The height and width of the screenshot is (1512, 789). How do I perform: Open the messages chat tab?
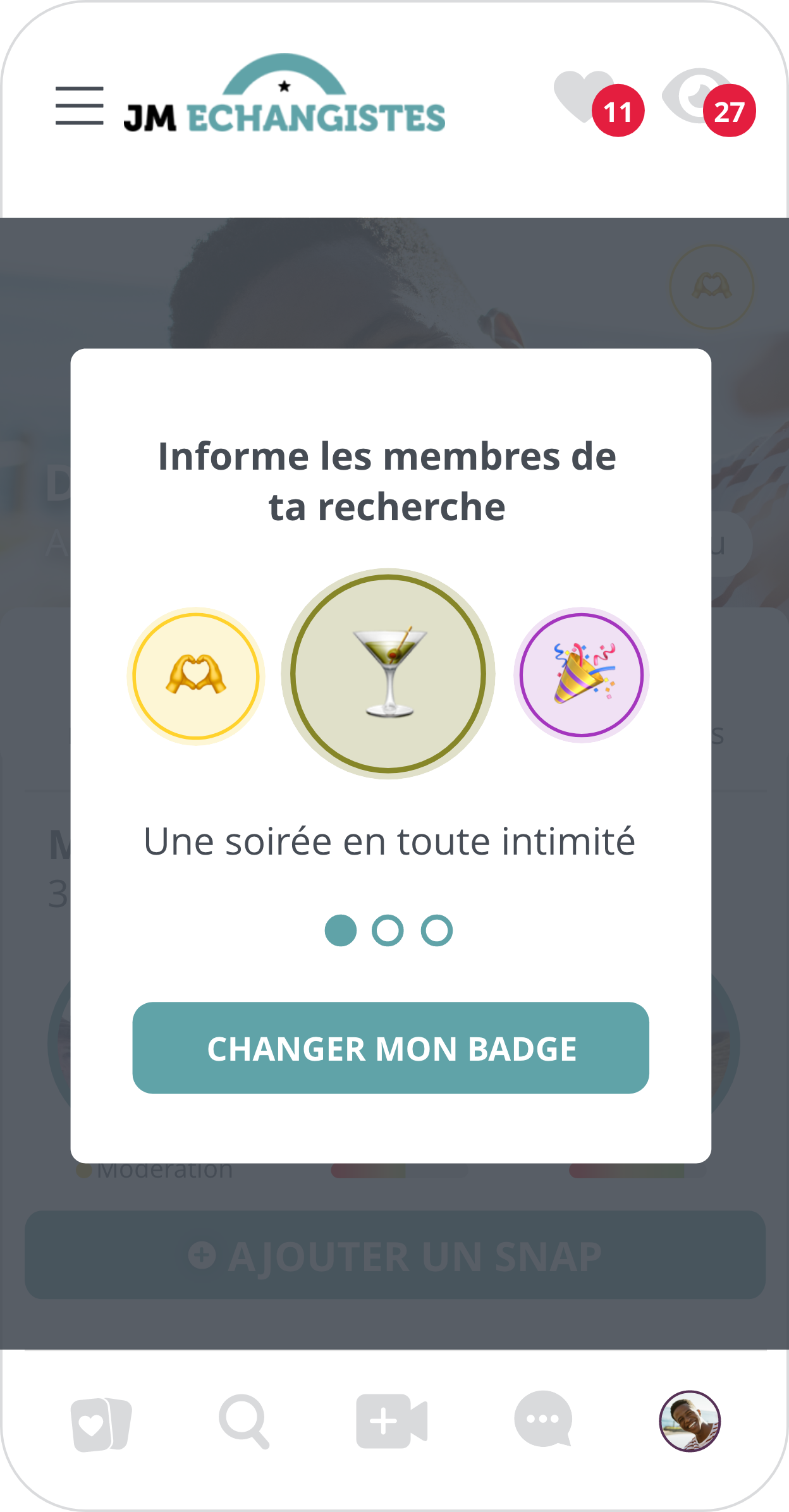click(x=543, y=1420)
